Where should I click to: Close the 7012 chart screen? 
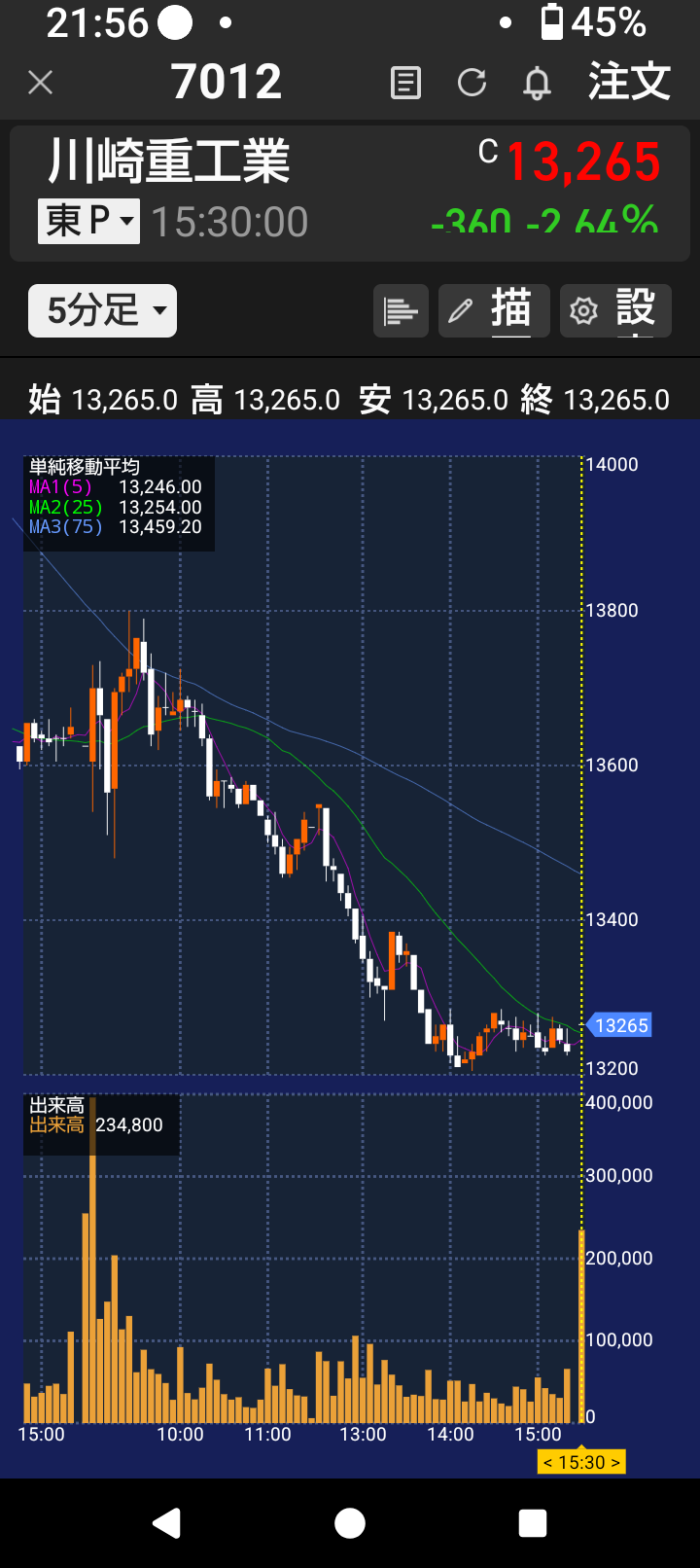coord(40,83)
